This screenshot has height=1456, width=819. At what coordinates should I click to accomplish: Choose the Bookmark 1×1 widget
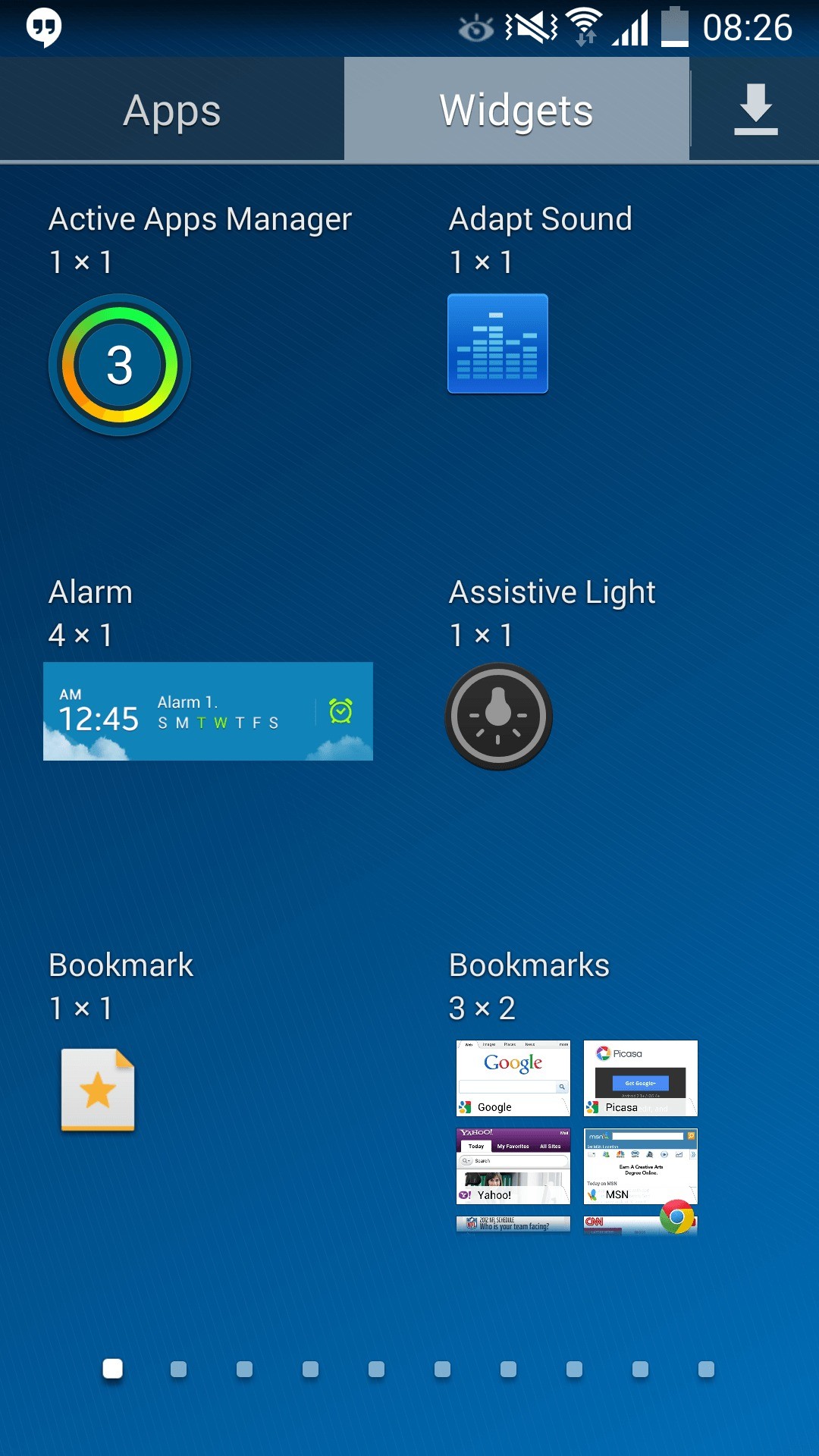(98, 1090)
